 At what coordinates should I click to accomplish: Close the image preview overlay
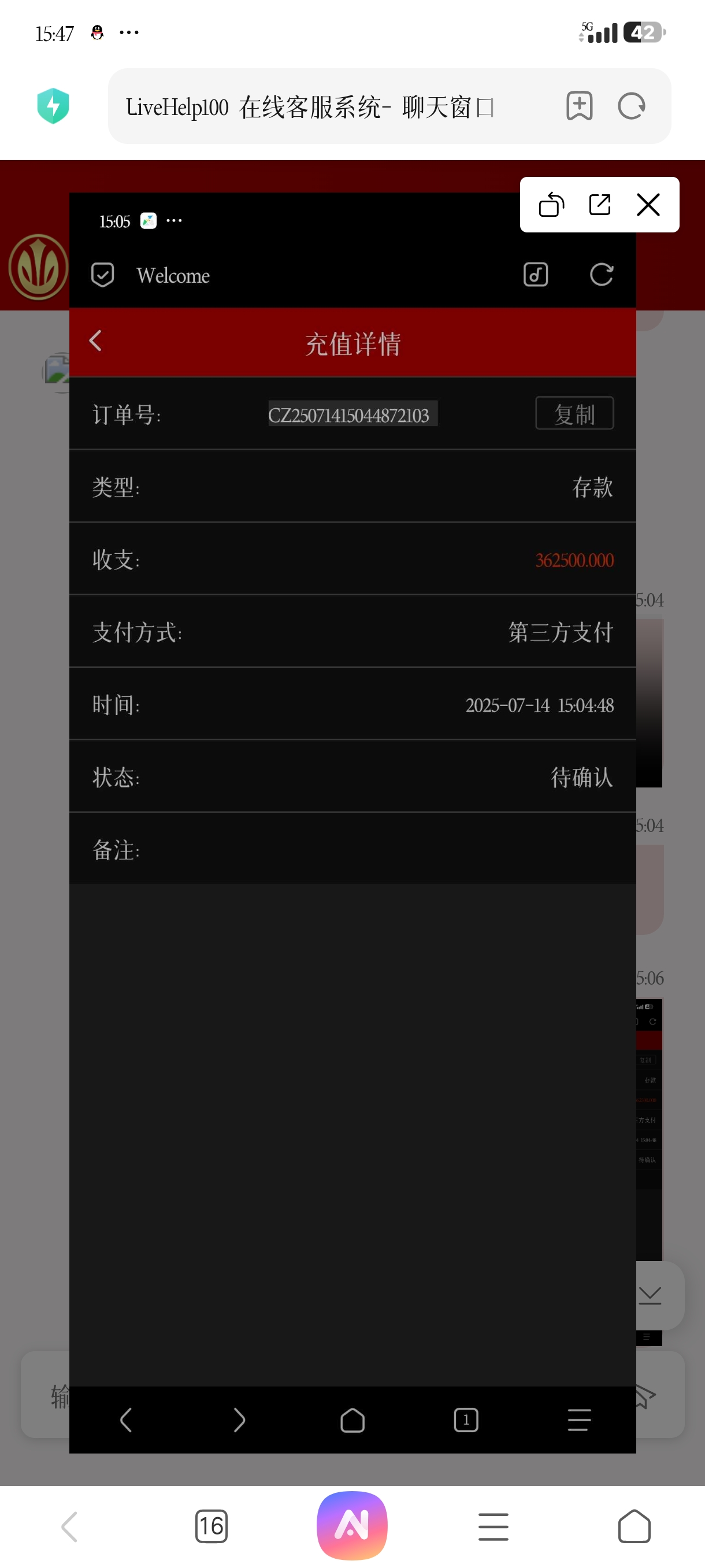click(648, 205)
